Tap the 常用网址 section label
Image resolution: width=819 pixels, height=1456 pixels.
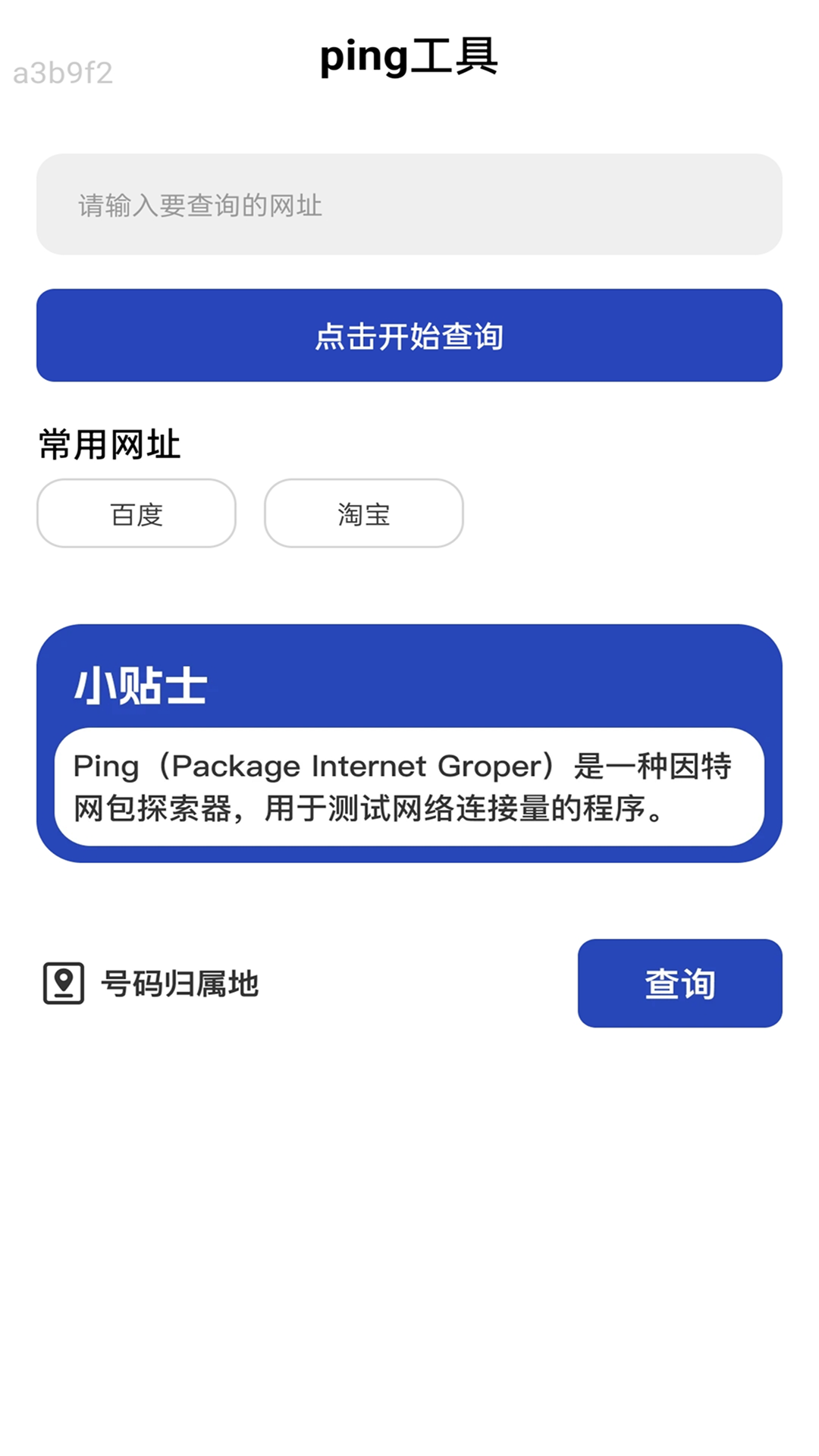[109, 445]
